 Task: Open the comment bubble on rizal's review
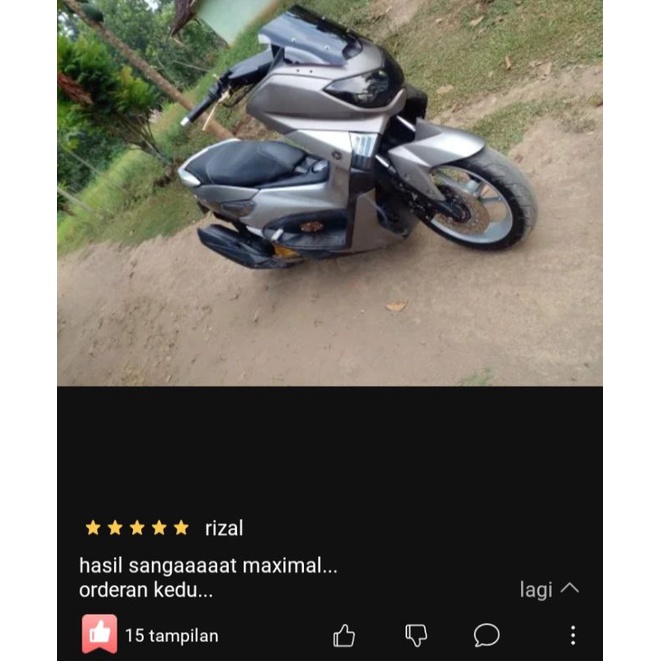[x=487, y=635]
